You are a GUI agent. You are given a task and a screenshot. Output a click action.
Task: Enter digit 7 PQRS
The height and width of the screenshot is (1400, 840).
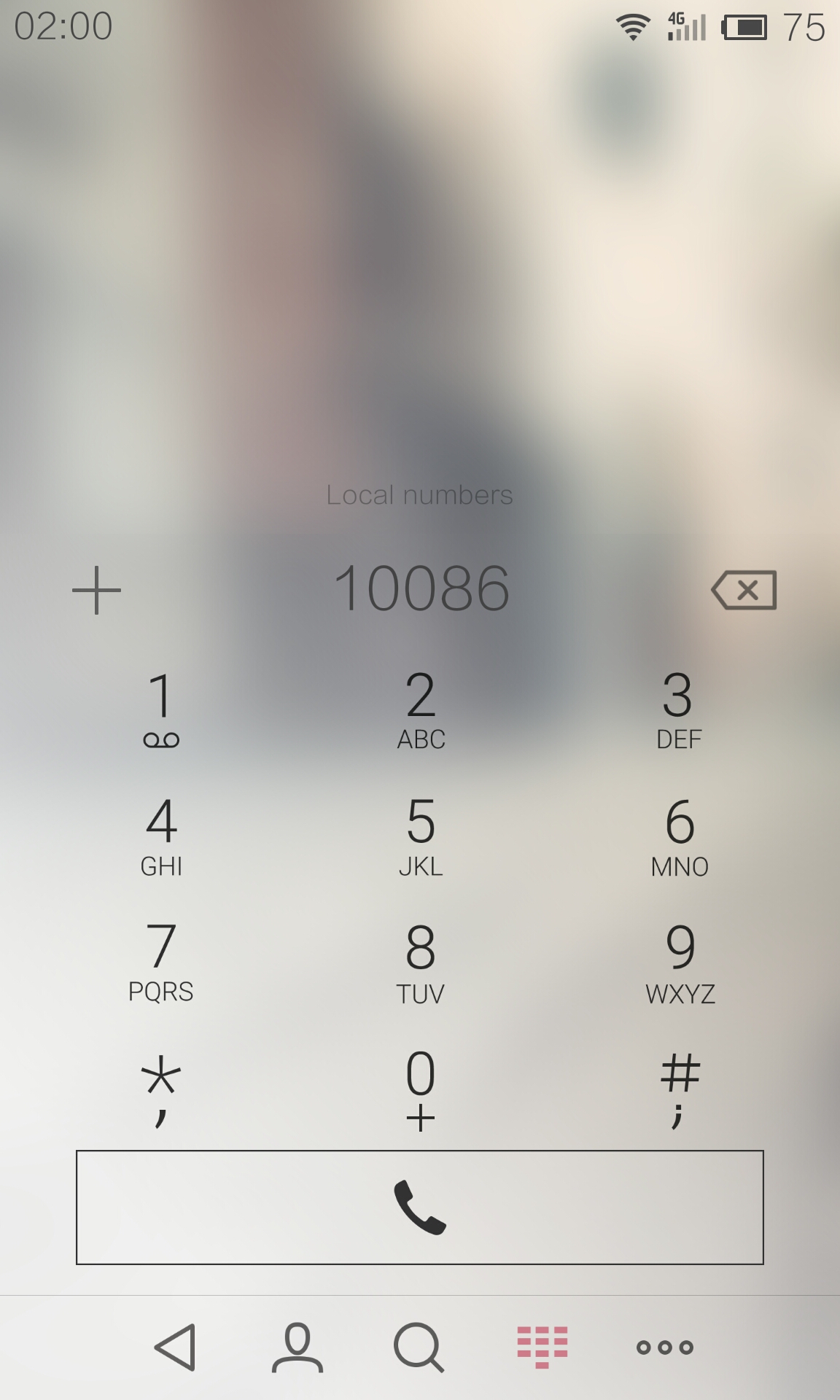tap(160, 962)
